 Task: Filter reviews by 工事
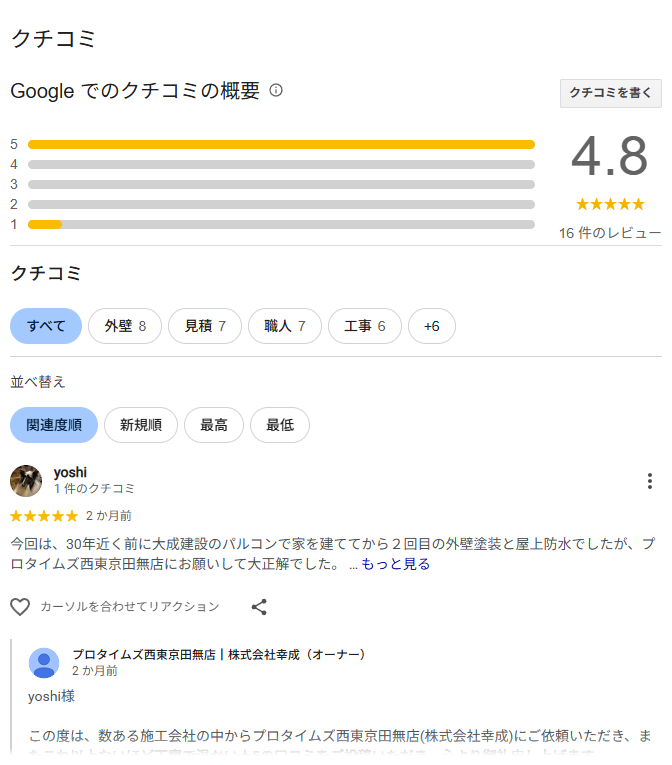(365, 326)
